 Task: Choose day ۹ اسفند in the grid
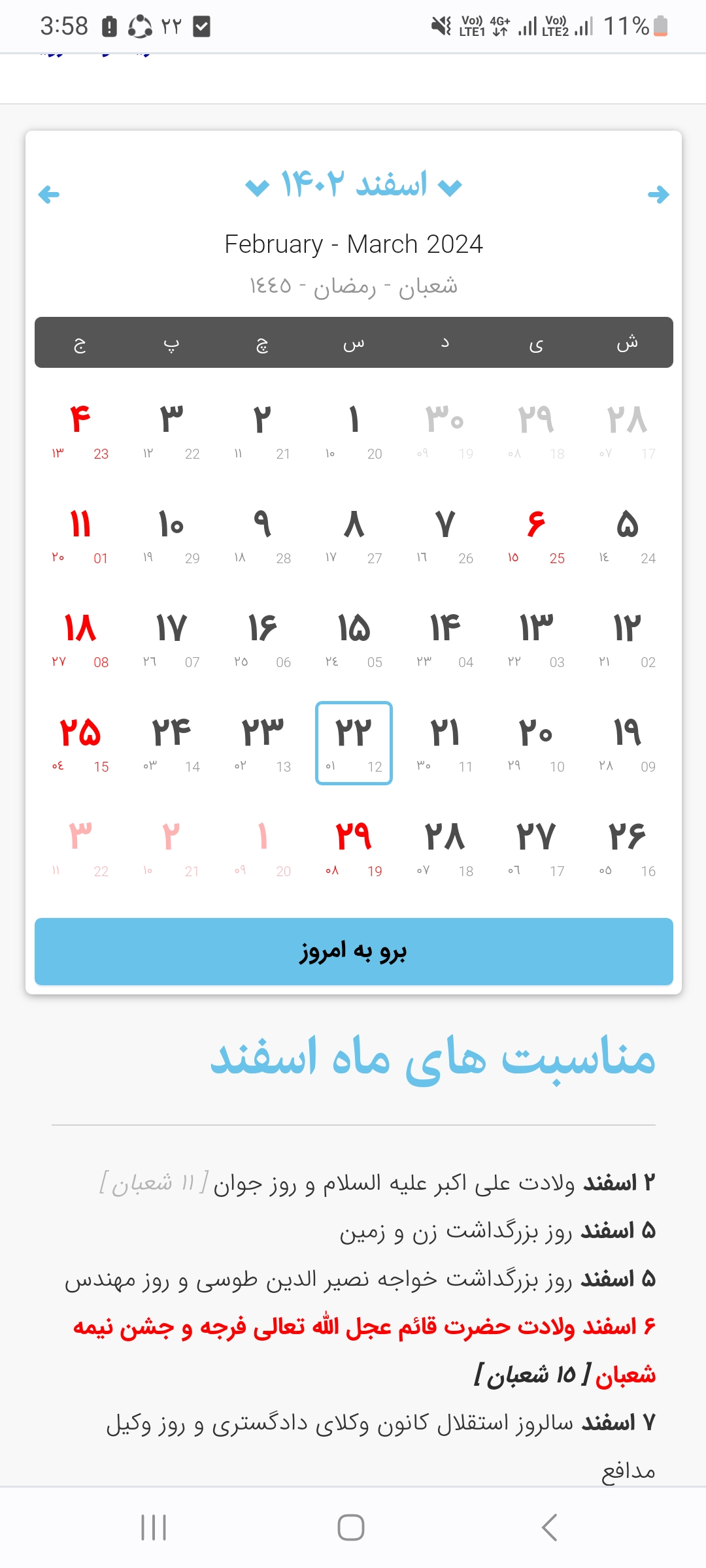click(262, 534)
